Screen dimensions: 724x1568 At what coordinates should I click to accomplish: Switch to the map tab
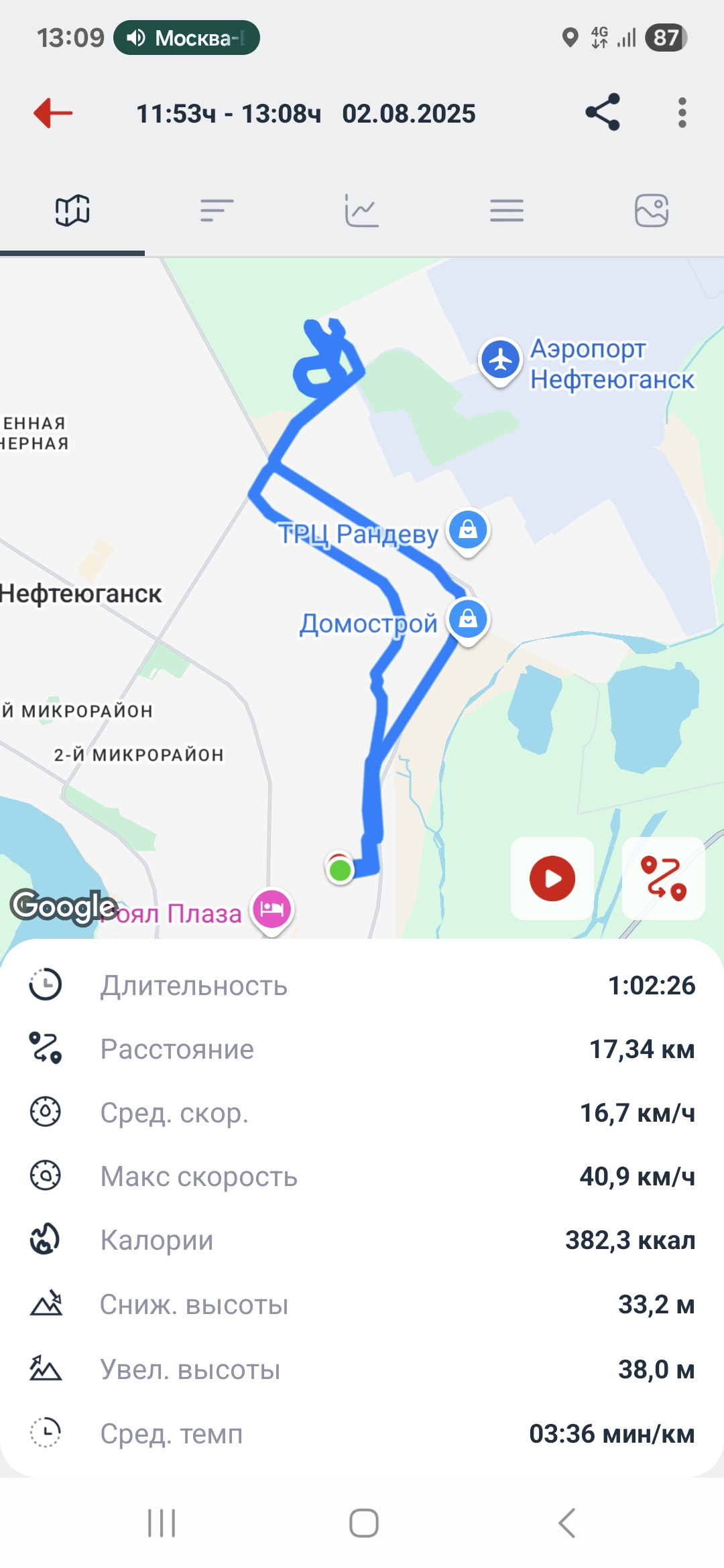[72, 210]
